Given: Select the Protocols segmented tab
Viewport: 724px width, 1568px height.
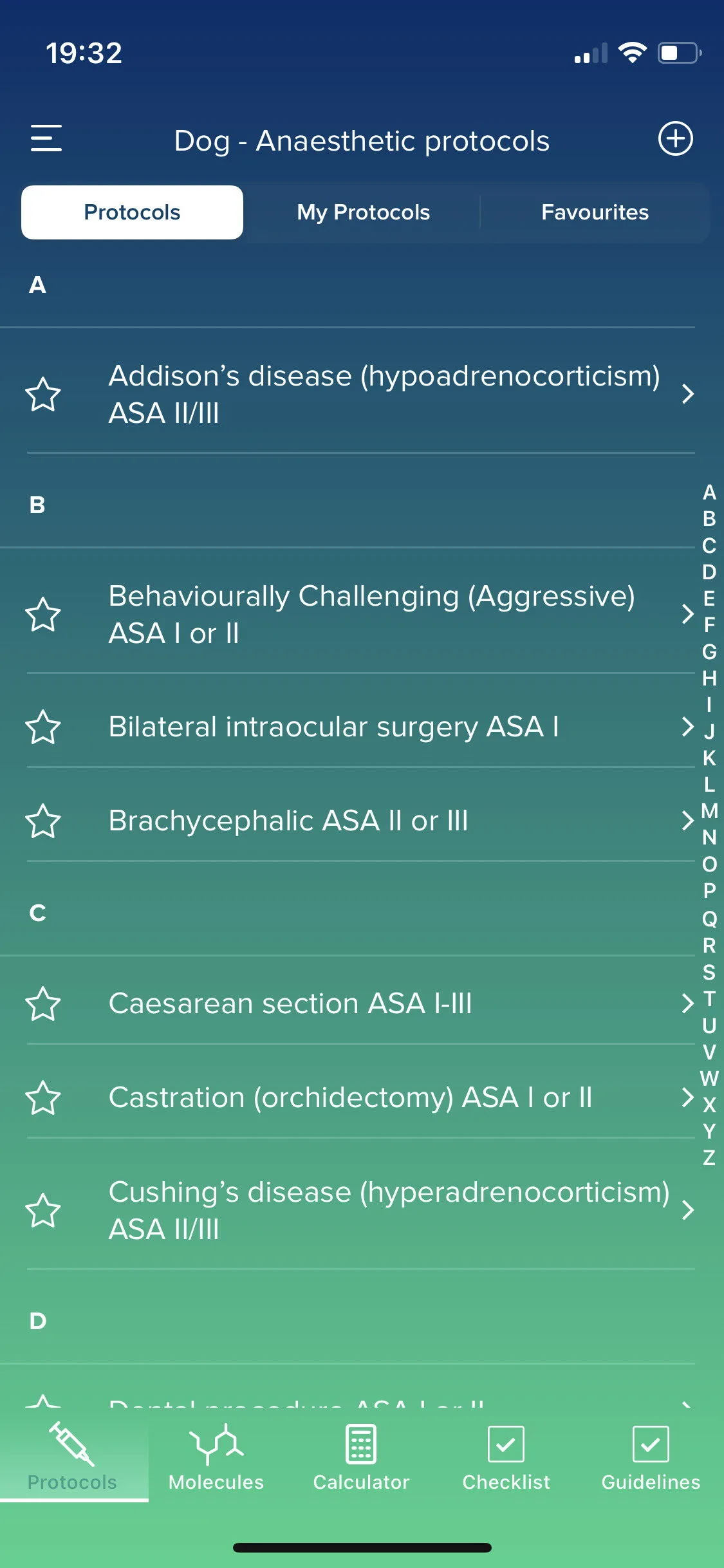Looking at the screenshot, I should (x=133, y=212).
